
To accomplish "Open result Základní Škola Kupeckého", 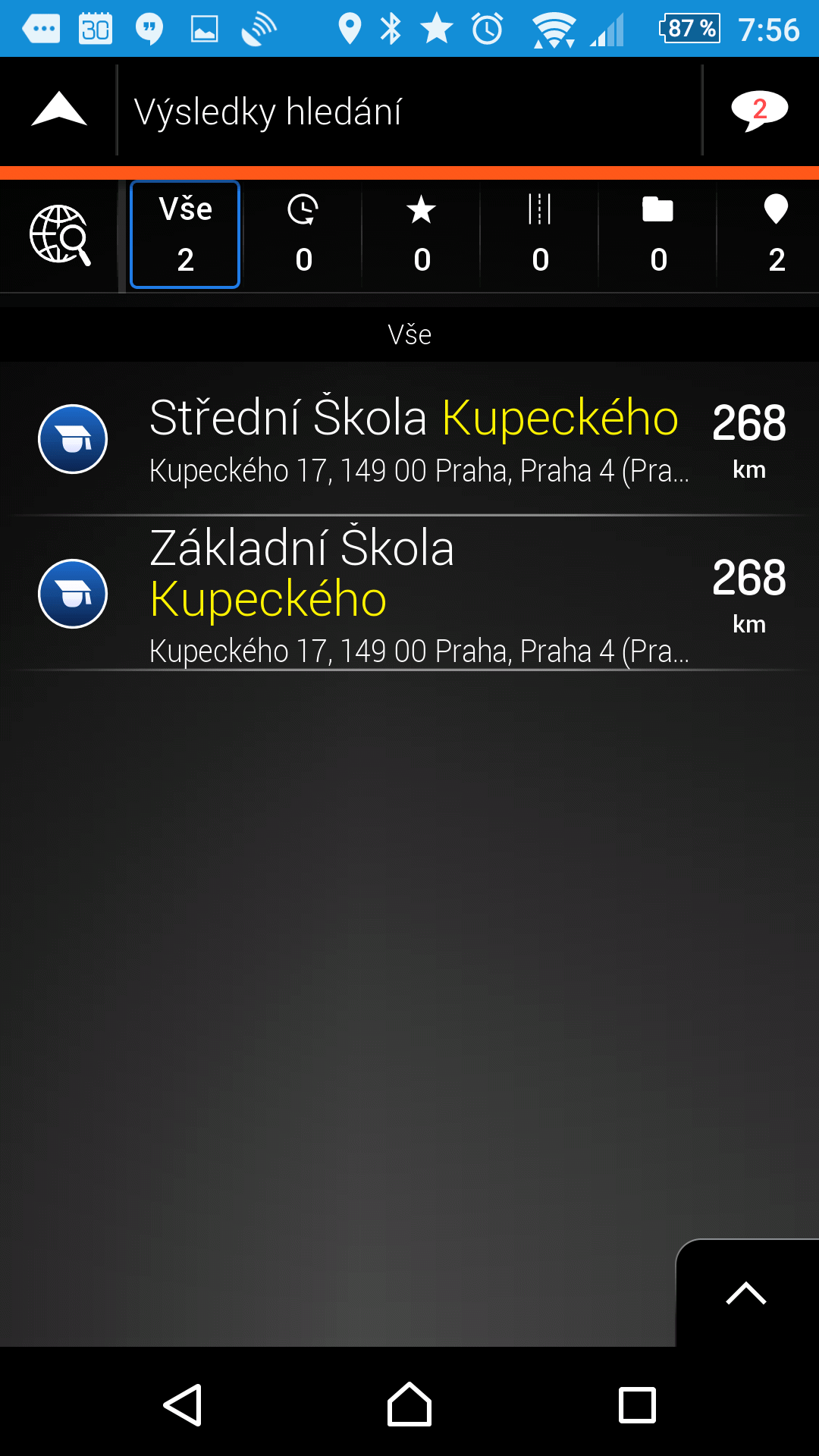I will 409,594.
